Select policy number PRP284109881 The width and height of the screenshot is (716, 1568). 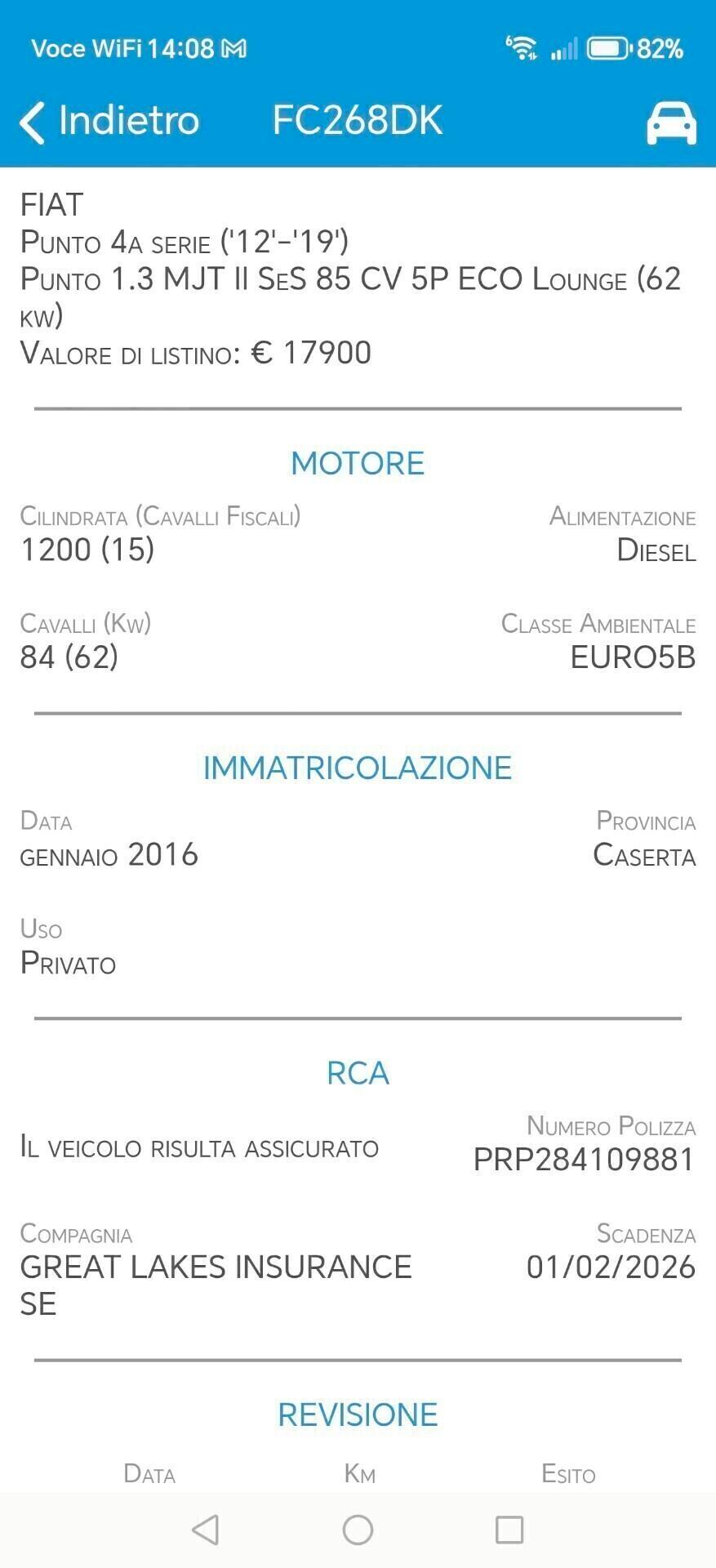pos(583,1160)
